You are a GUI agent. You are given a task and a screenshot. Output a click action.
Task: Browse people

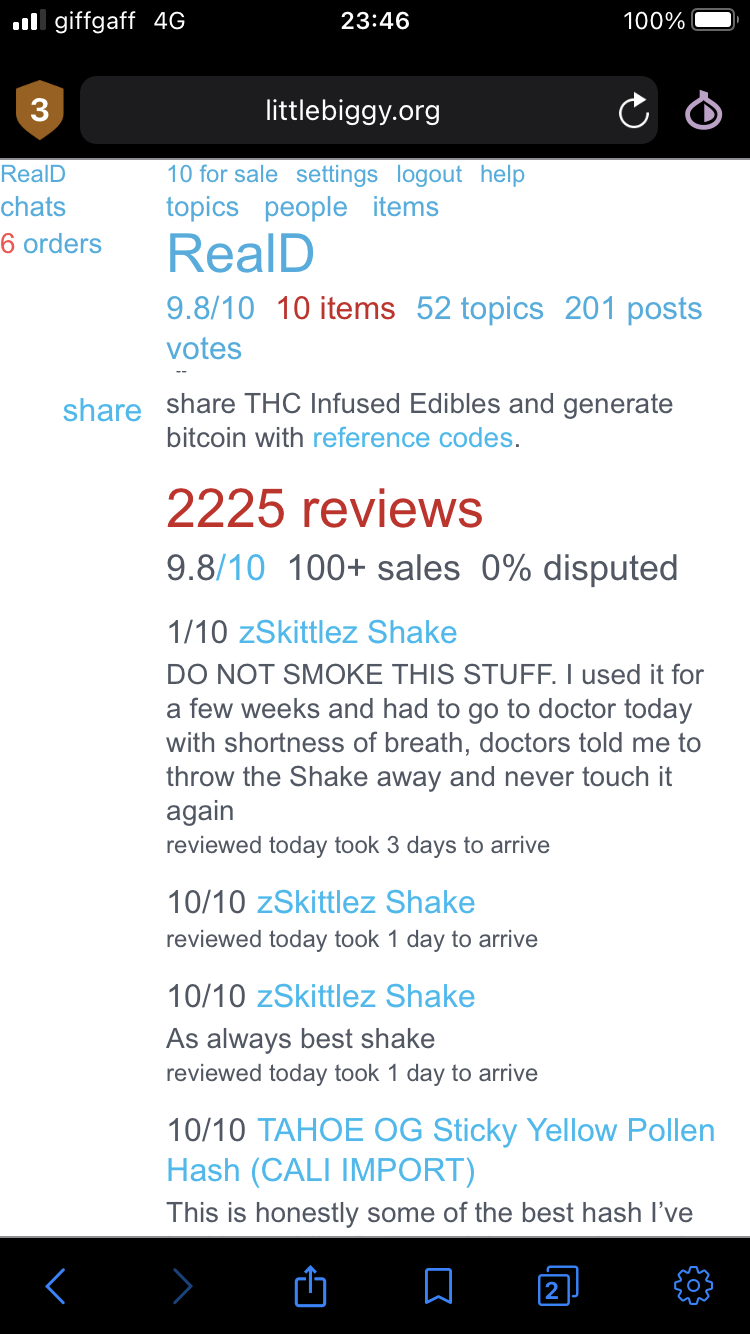[x=306, y=207]
